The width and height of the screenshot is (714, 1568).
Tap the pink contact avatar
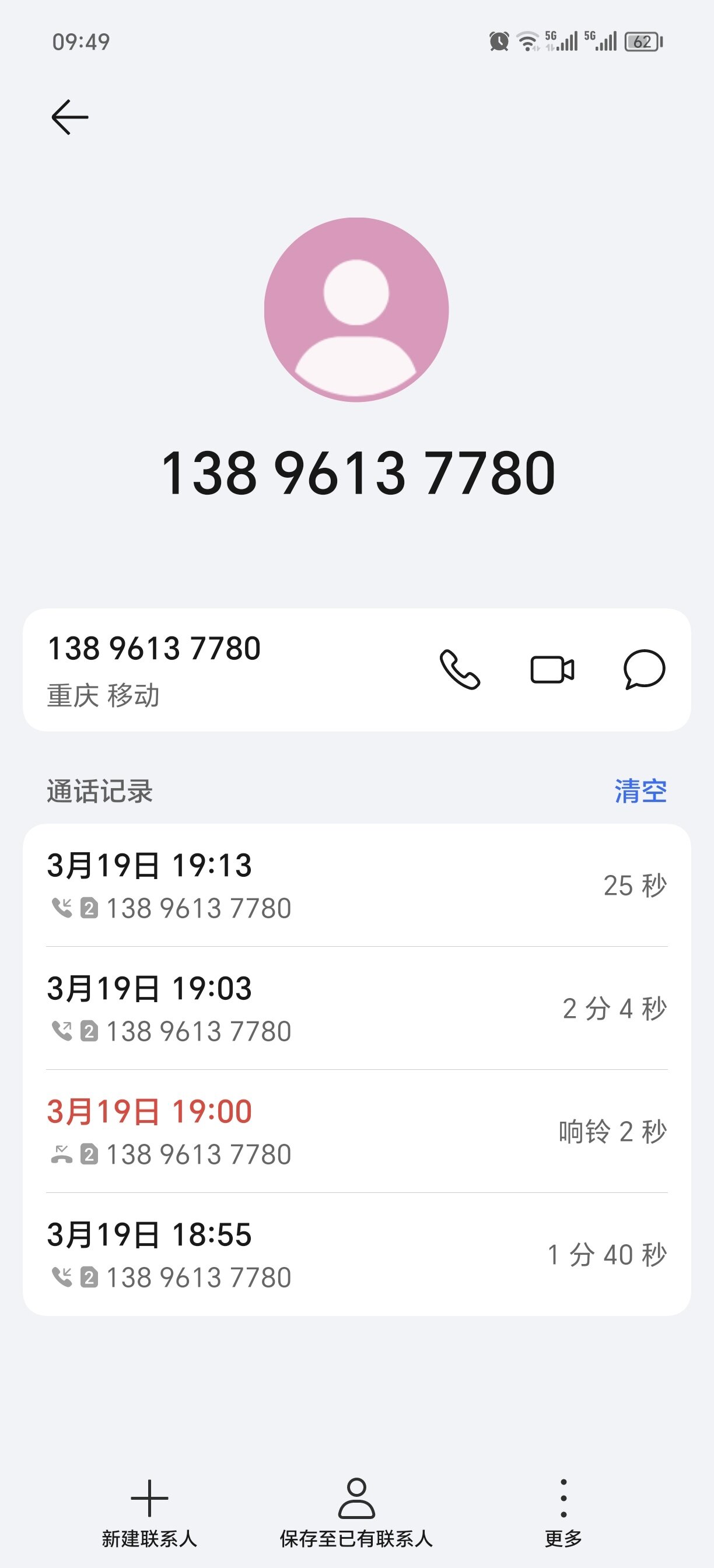point(356,309)
